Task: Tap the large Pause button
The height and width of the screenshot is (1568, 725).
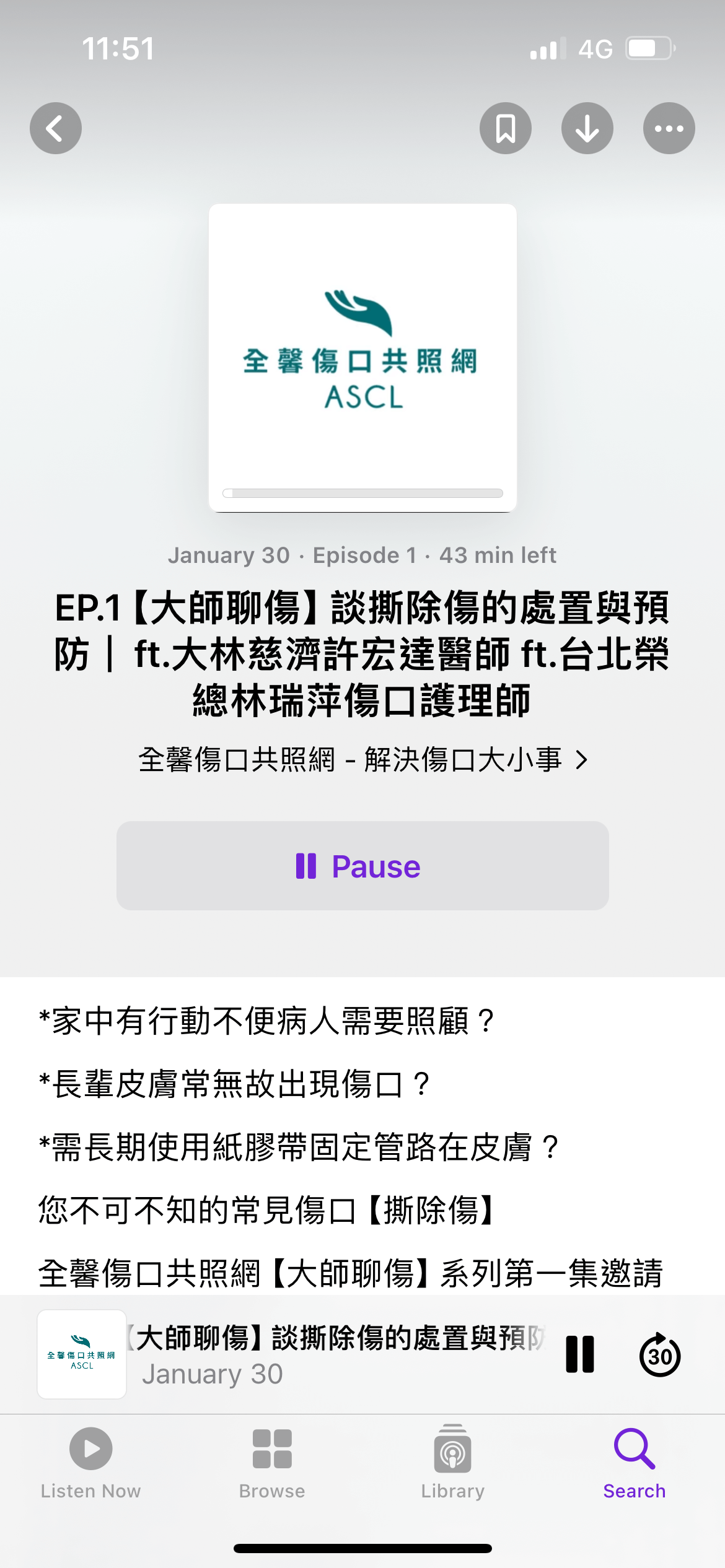Action: [362, 866]
